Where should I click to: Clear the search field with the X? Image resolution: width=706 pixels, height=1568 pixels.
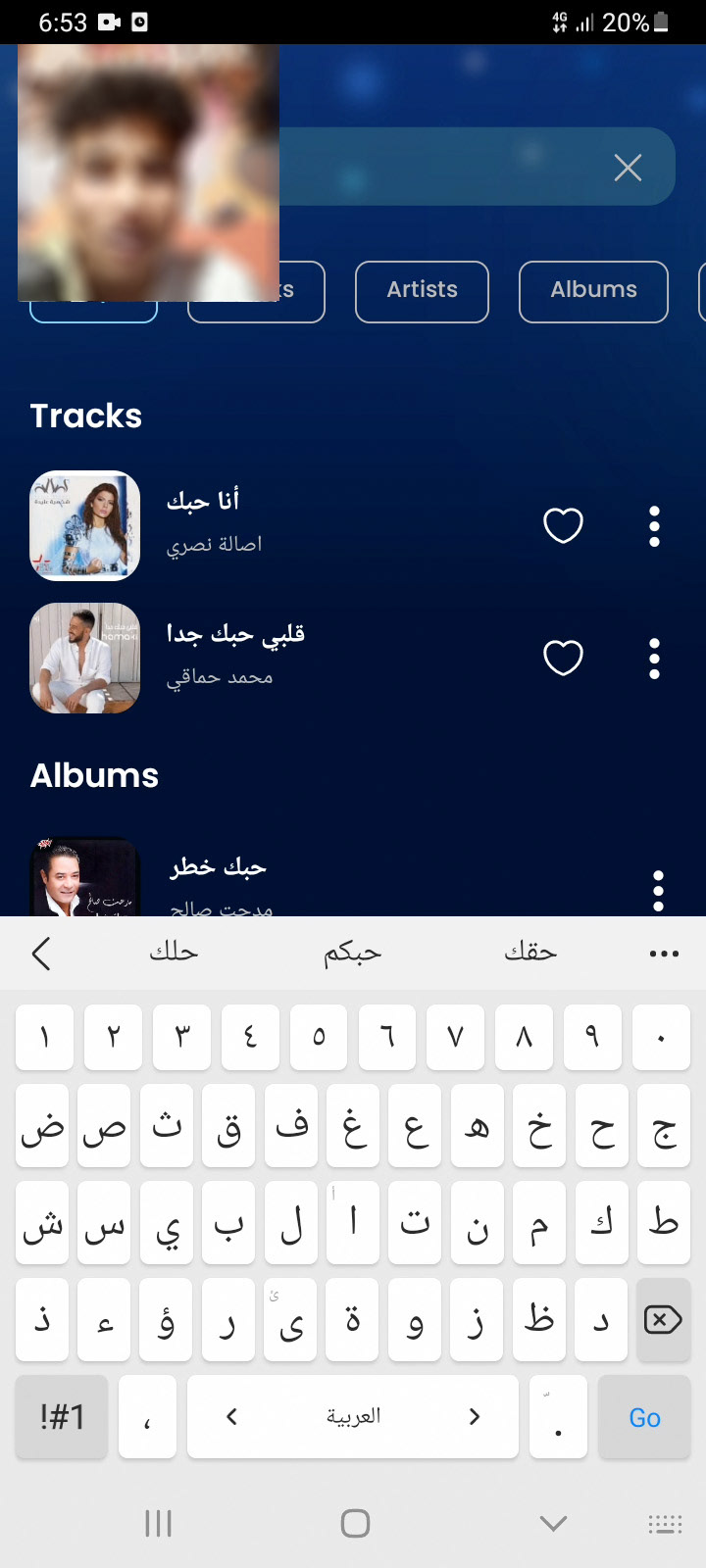pos(628,168)
